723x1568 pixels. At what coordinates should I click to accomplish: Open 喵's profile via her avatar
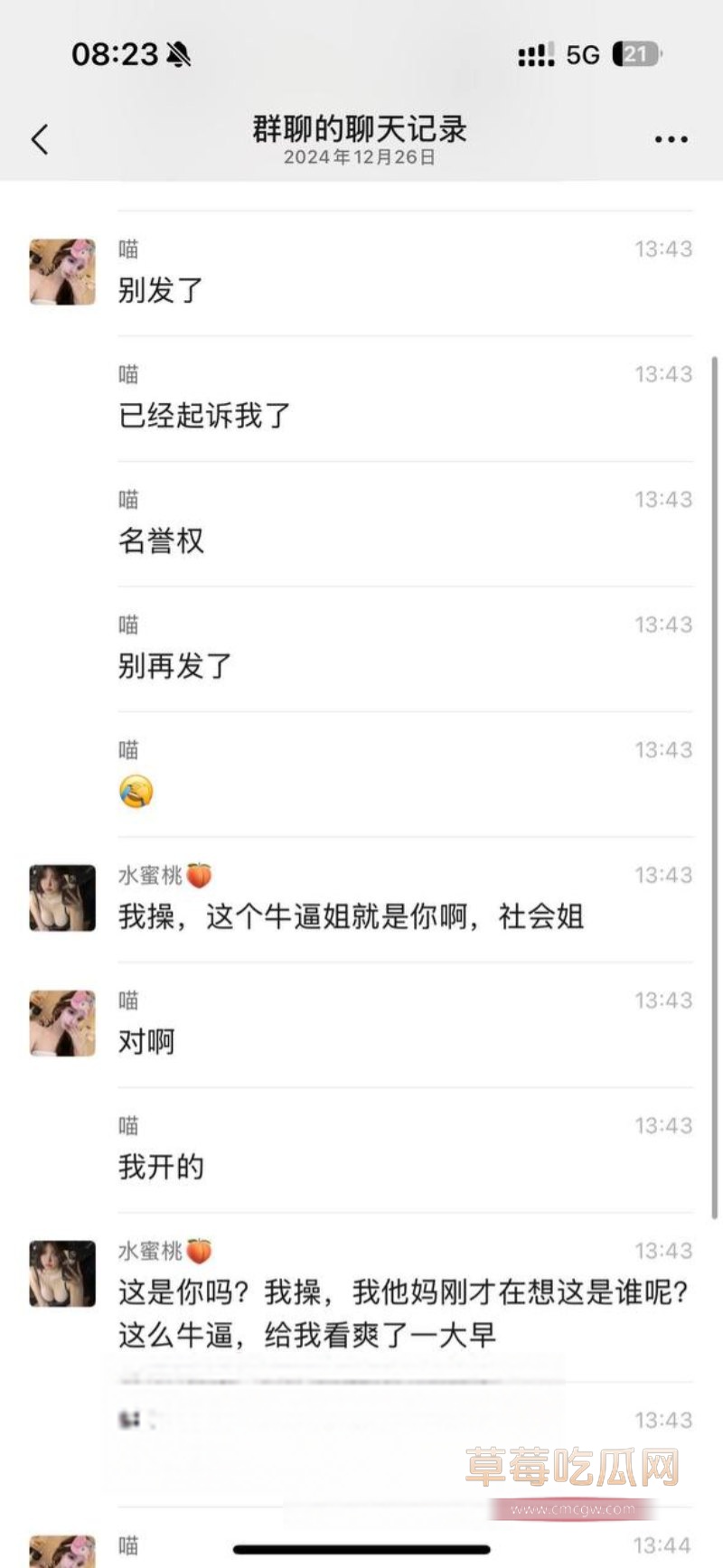[x=61, y=271]
